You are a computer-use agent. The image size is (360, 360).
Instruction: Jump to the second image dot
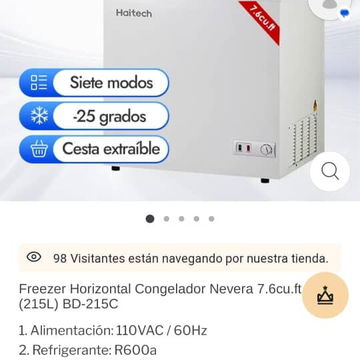click(x=166, y=219)
